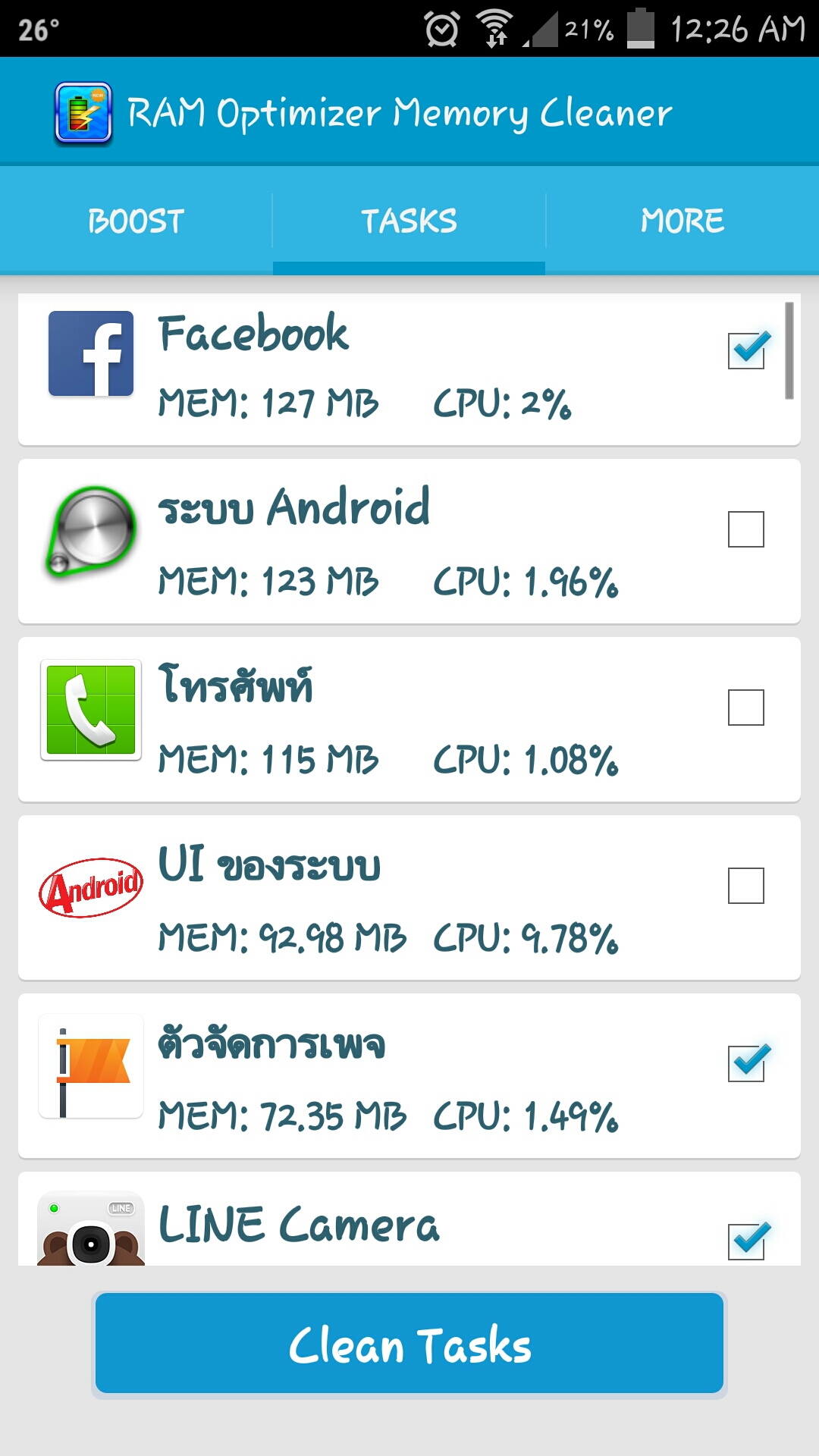The height and width of the screenshot is (1456, 819).
Task: Switch to the BOOST tab
Action: (136, 221)
